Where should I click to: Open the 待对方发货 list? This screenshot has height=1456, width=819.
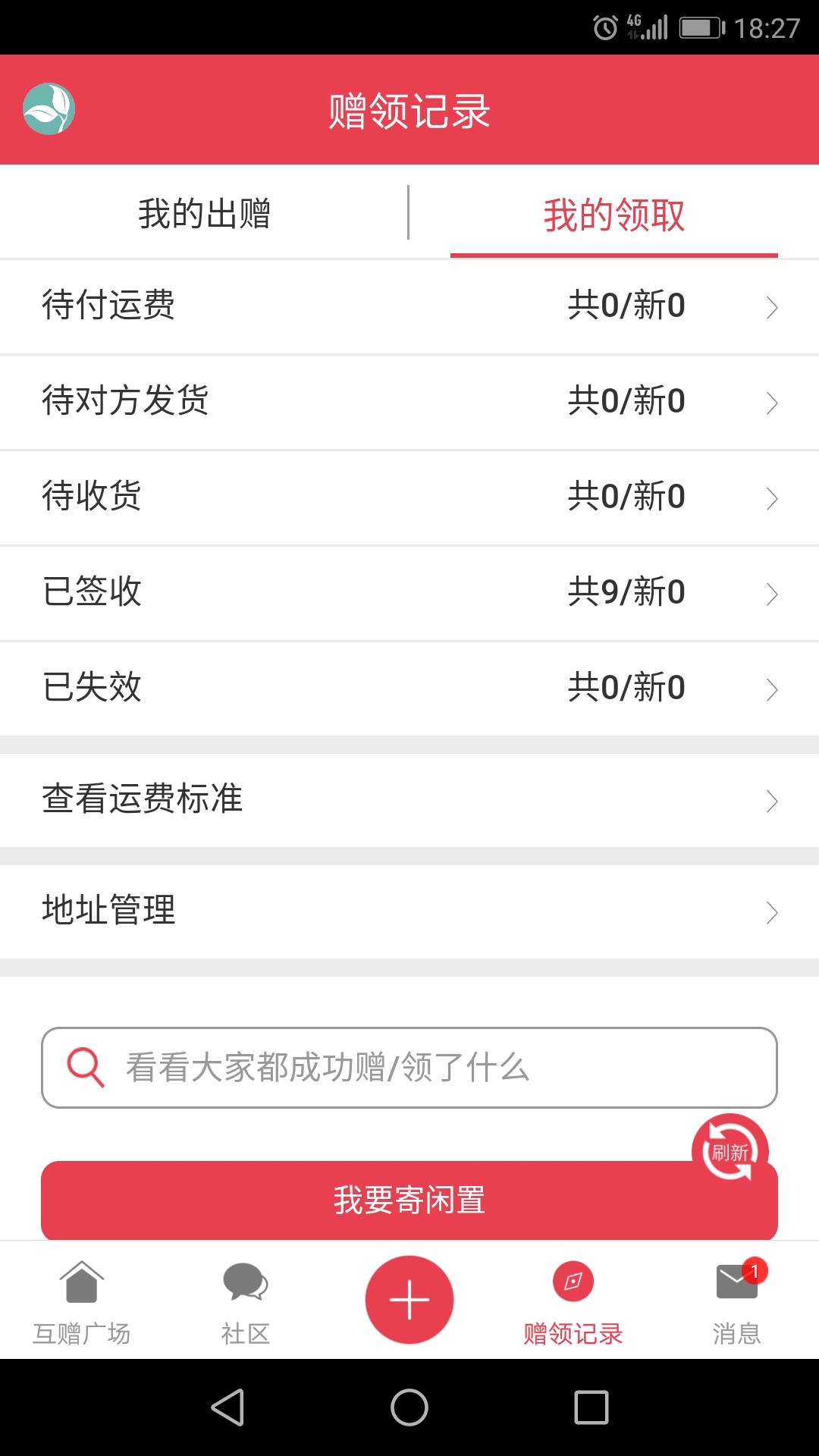click(x=409, y=402)
